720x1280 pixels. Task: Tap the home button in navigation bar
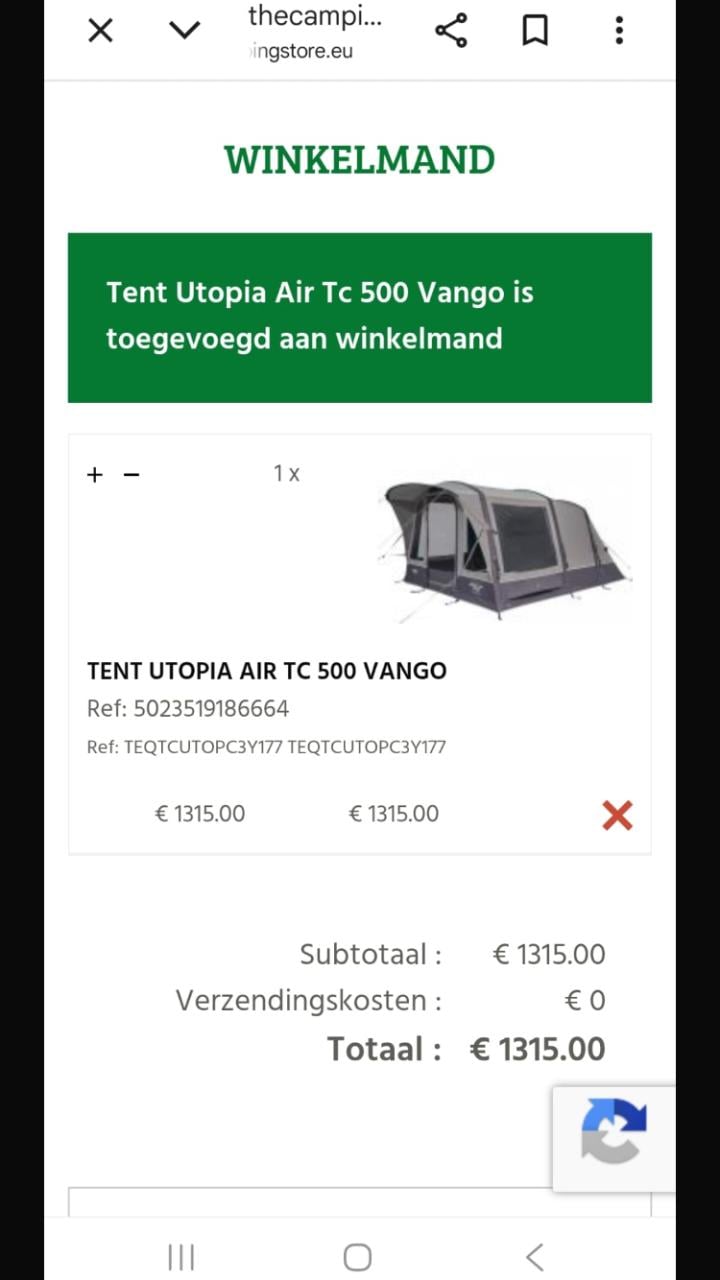[357, 1256]
